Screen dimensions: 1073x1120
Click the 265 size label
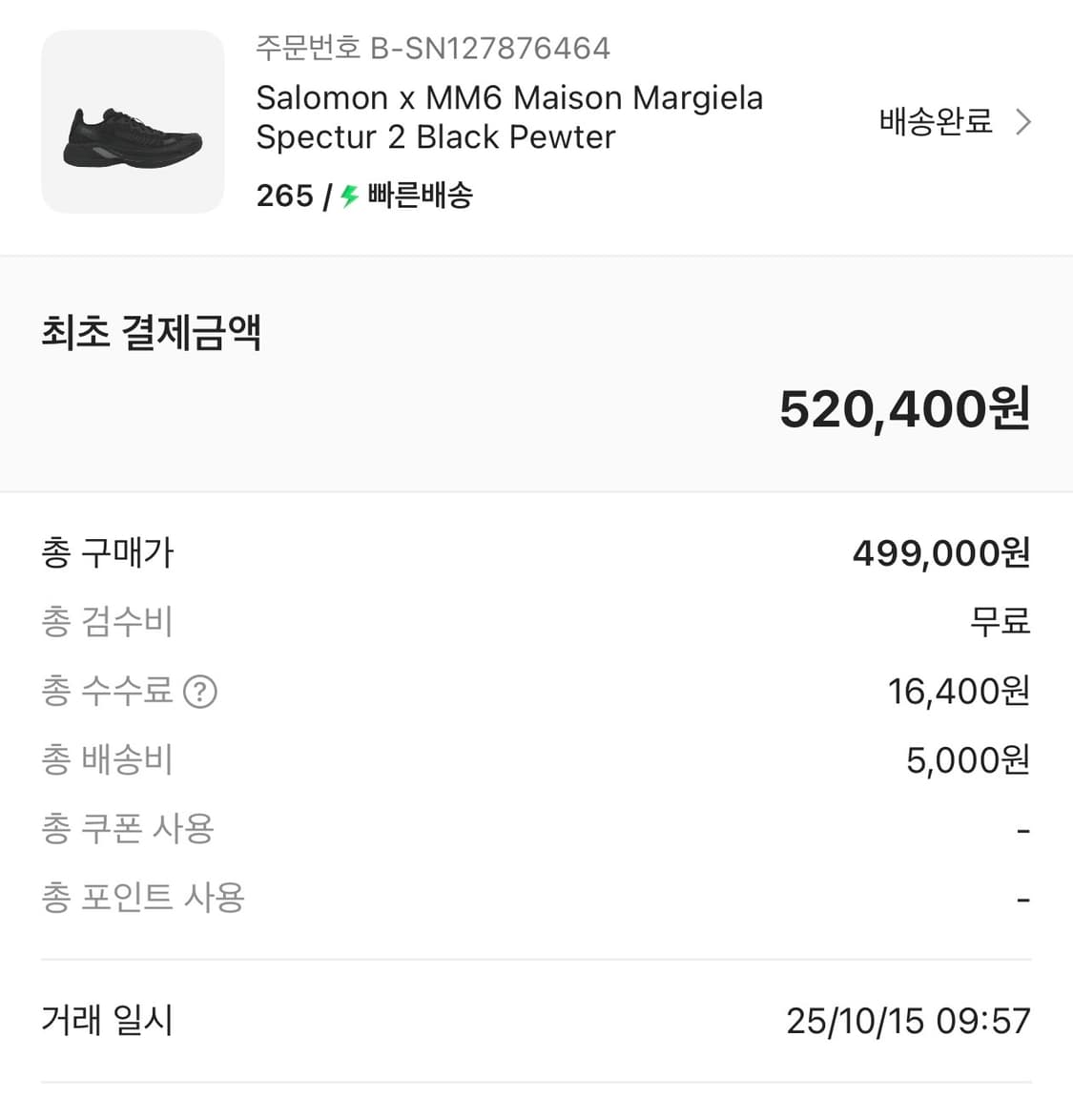(283, 196)
